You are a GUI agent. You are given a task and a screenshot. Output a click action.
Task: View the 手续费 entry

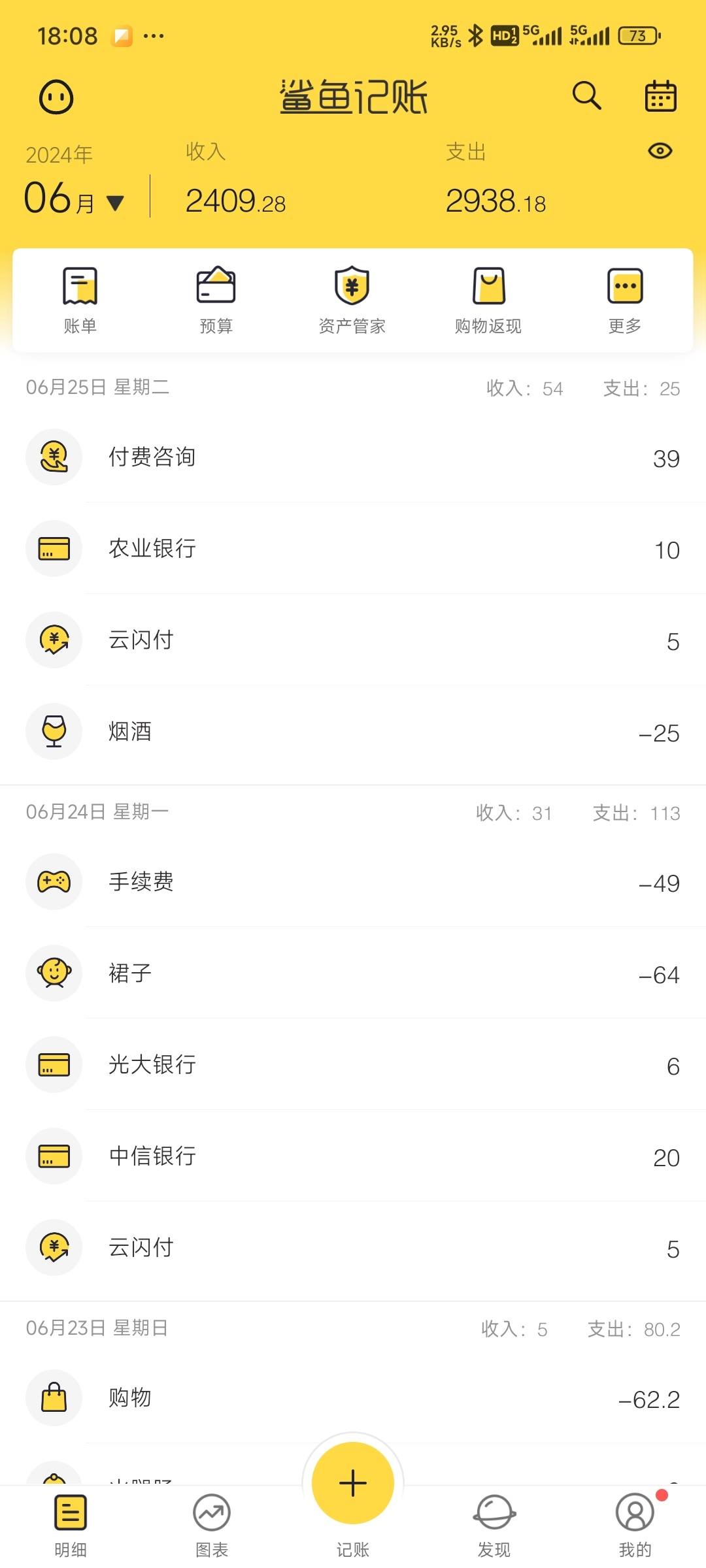pyautogui.click(x=353, y=882)
